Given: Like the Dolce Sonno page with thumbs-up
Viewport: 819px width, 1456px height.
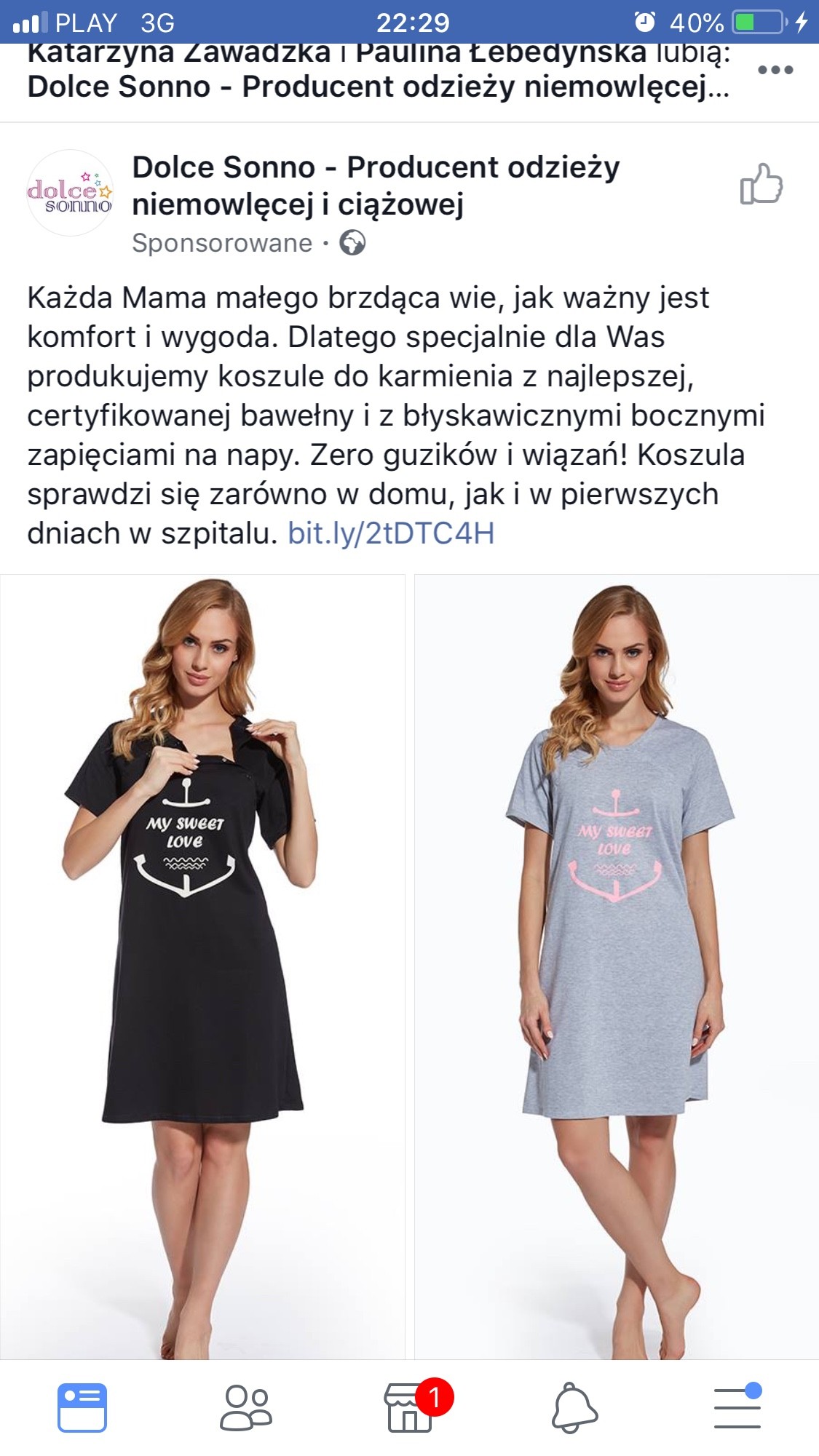Looking at the screenshot, I should (x=761, y=184).
